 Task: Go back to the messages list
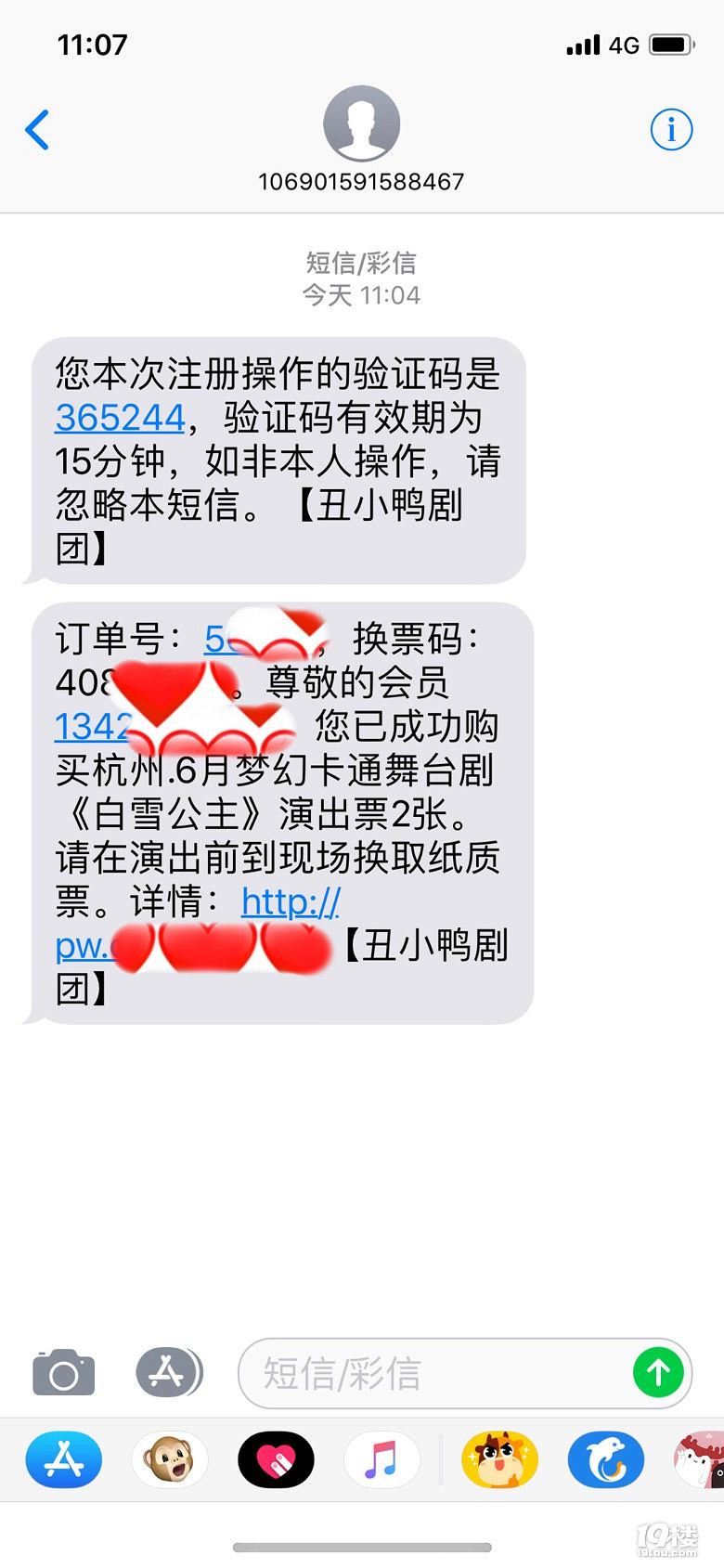[37, 130]
